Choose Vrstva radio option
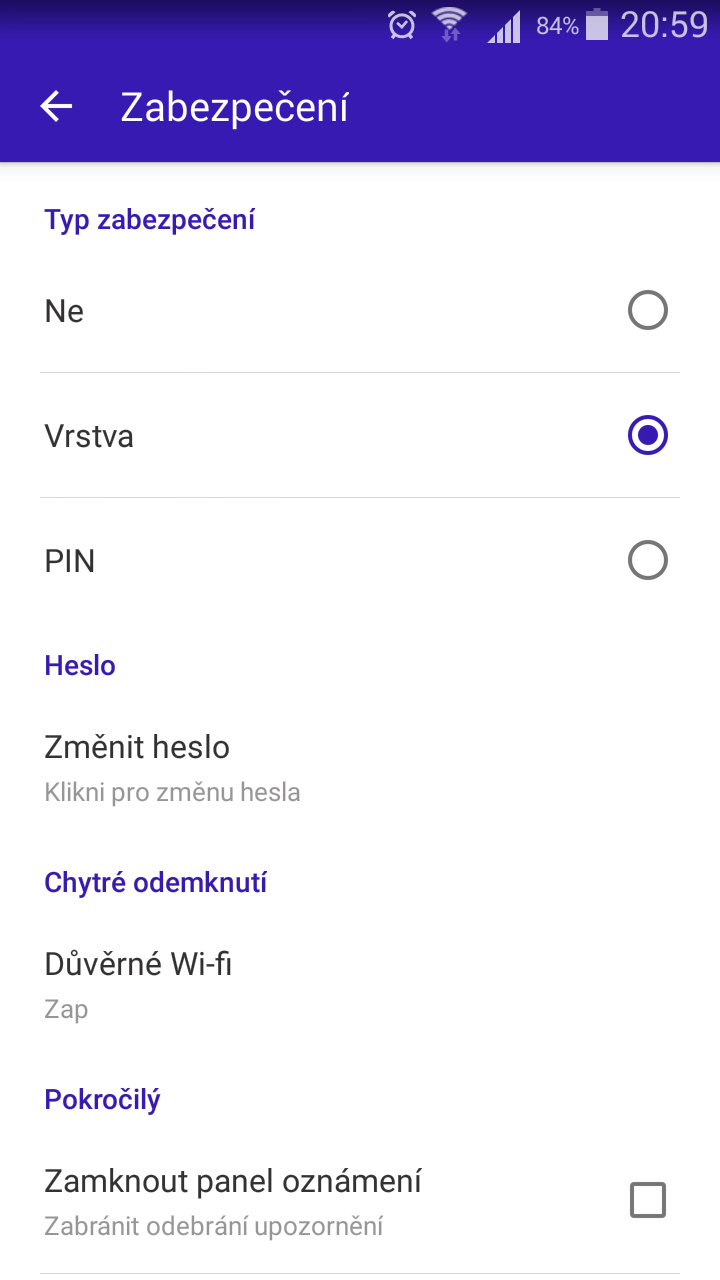The image size is (720, 1280). pos(360,436)
